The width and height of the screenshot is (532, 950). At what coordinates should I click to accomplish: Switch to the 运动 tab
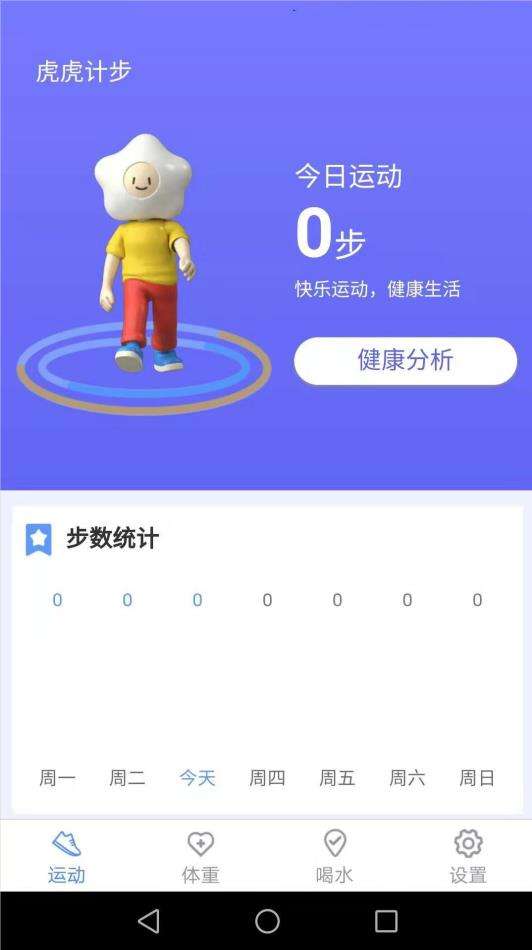67,858
